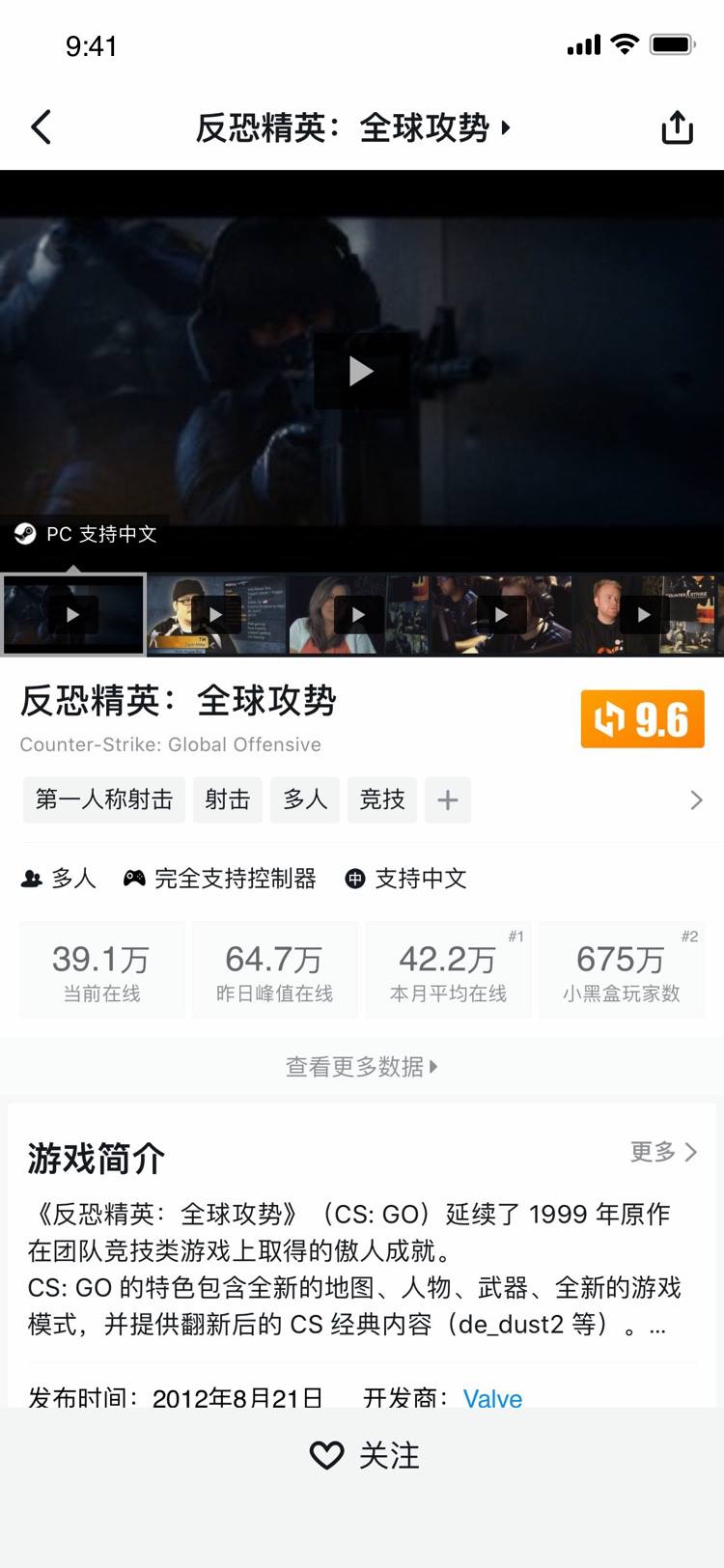Open the 小黑盒玩家数 675万 stat card
Screen dimensions: 724x1568
622,970
